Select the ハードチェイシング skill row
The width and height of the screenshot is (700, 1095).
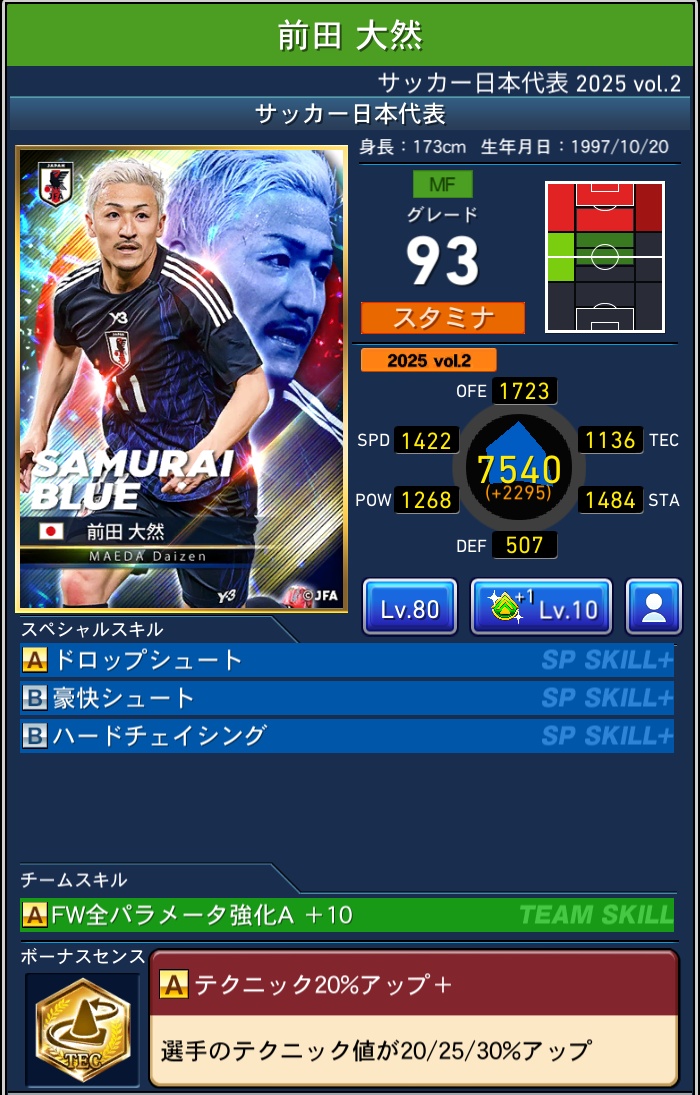[x=347, y=736]
